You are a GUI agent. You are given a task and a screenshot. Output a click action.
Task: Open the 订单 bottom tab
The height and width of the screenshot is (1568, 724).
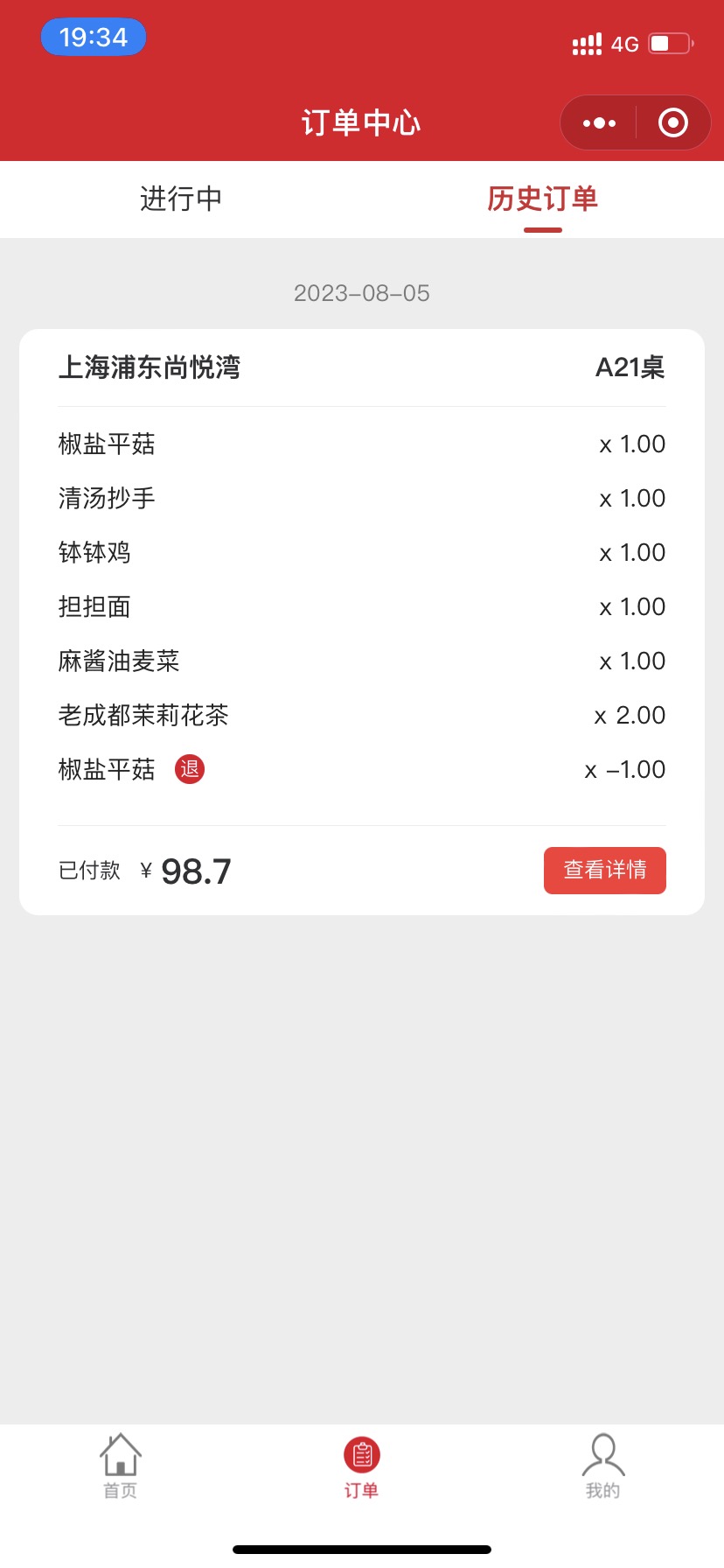tap(362, 1468)
